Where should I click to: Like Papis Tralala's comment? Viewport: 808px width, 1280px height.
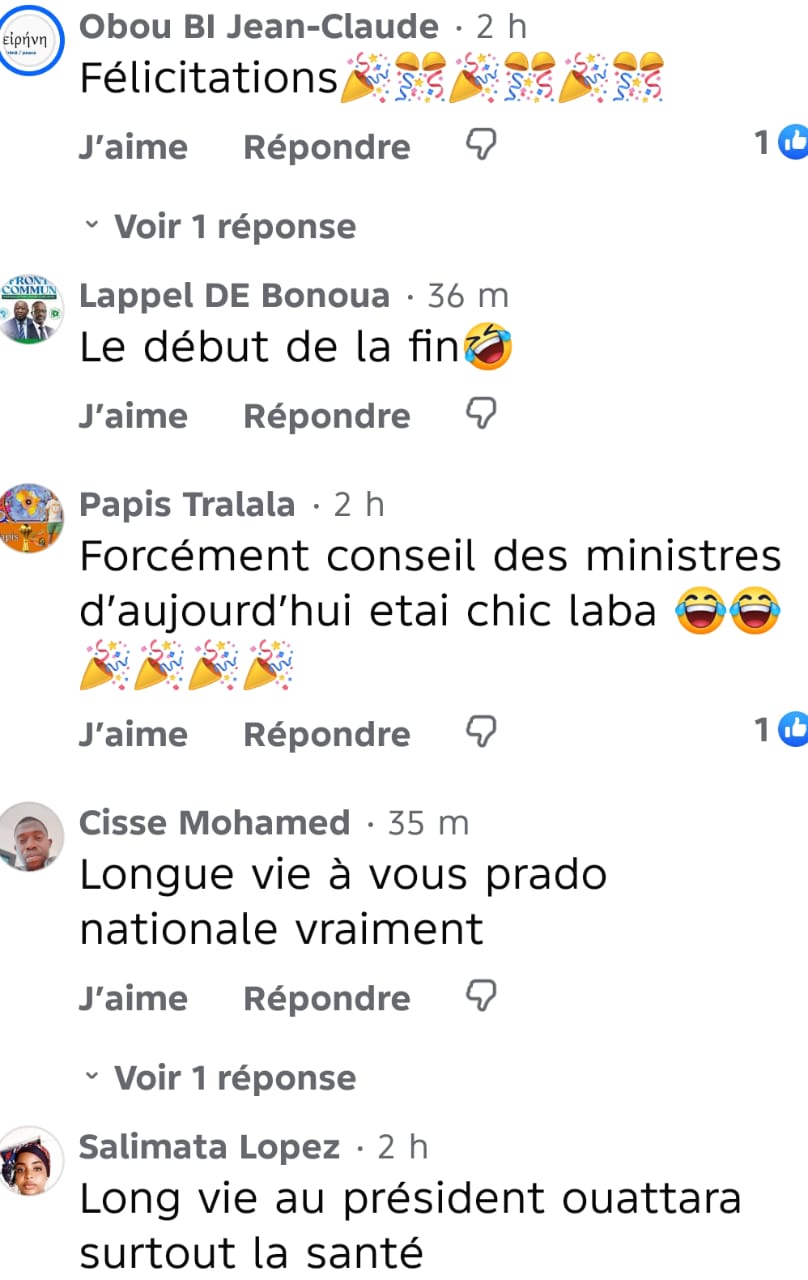tap(133, 734)
